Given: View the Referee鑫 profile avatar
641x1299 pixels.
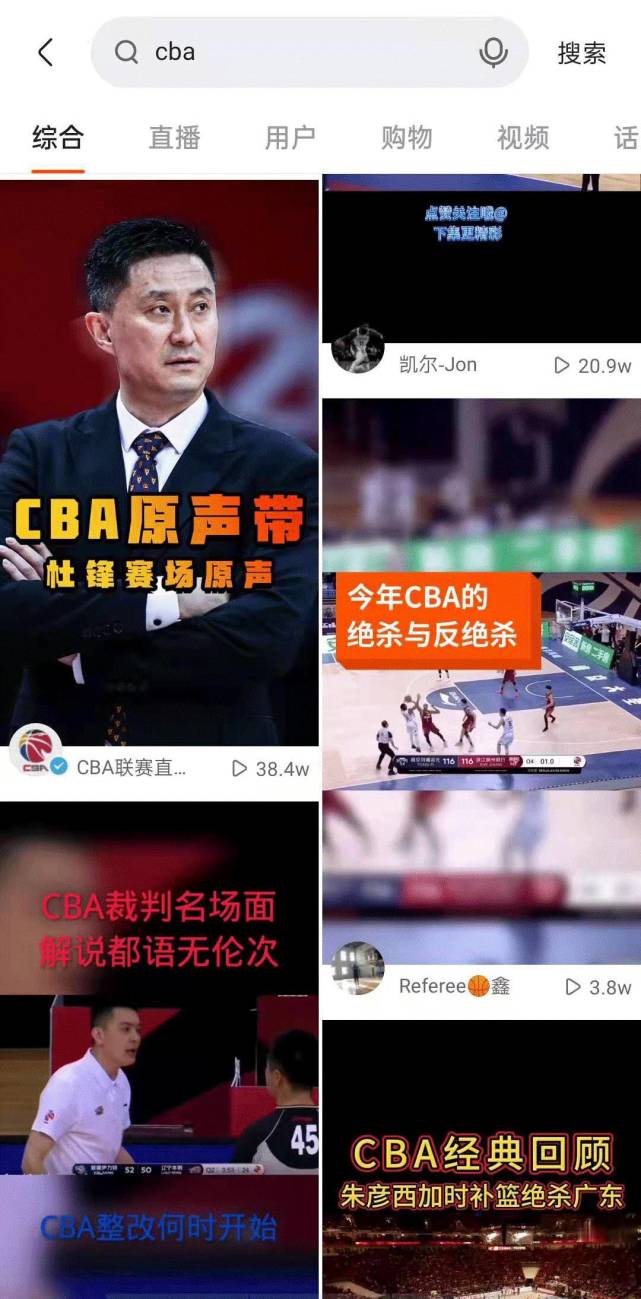Looking at the screenshot, I should pos(358,968).
